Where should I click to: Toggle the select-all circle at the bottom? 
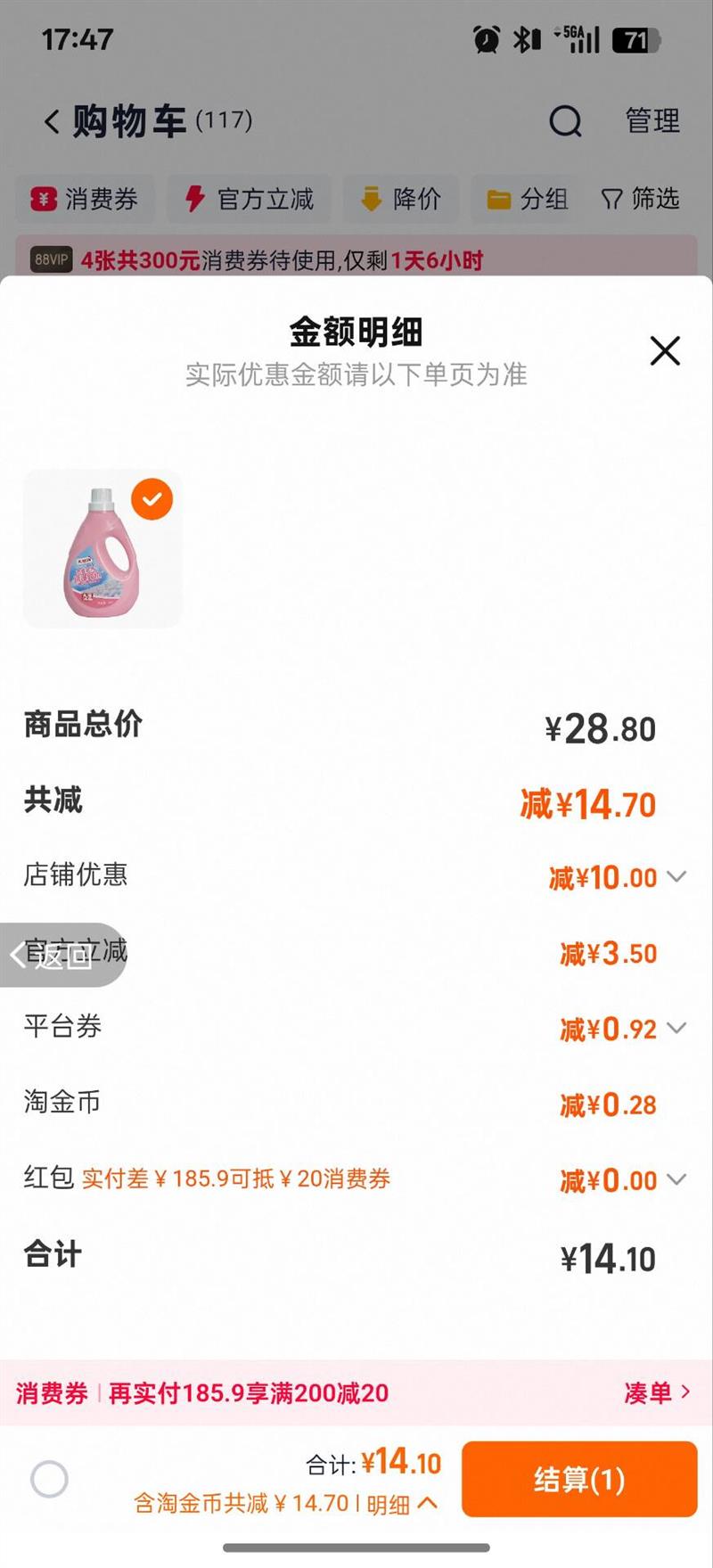point(49,1479)
